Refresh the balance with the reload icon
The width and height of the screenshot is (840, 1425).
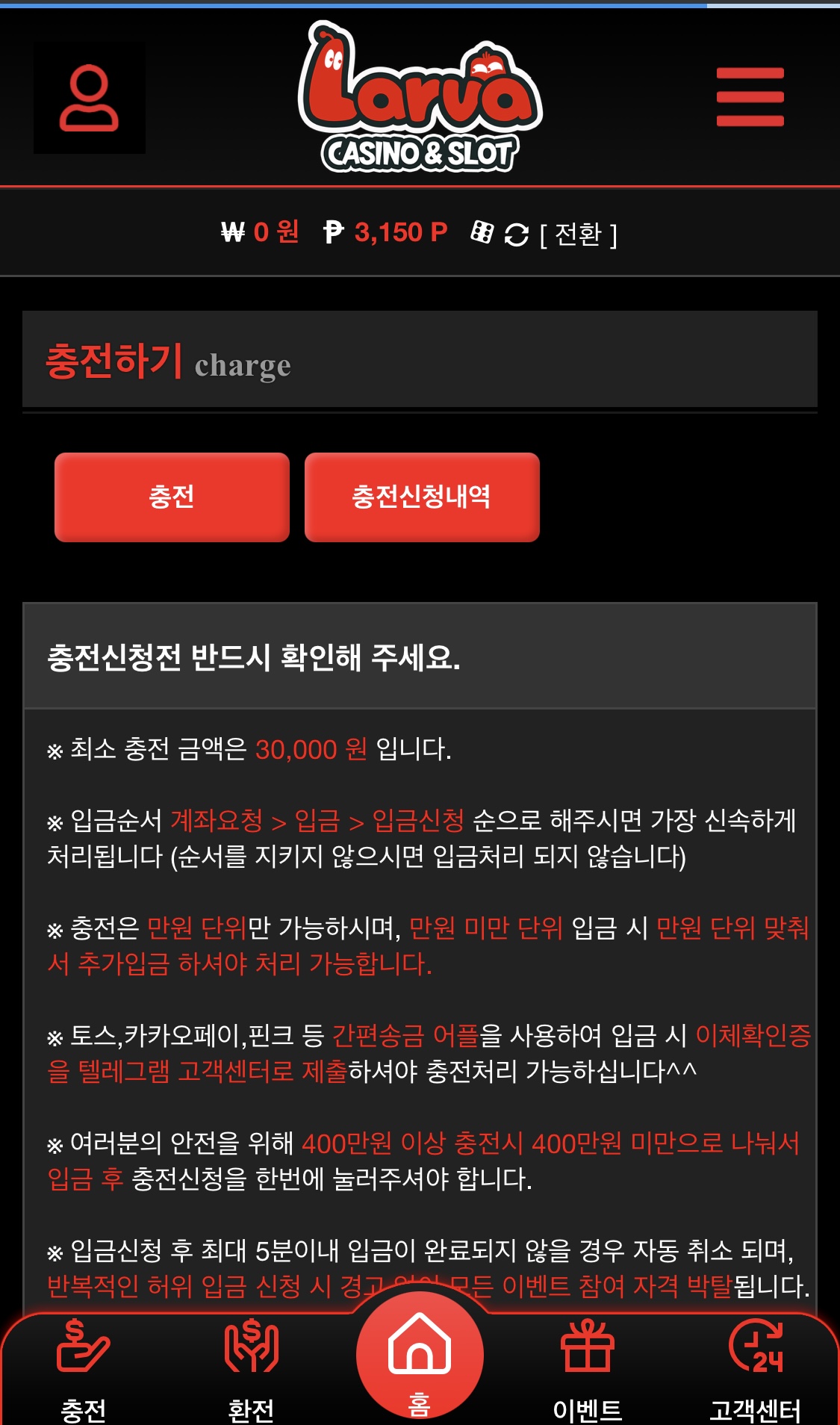click(x=517, y=235)
